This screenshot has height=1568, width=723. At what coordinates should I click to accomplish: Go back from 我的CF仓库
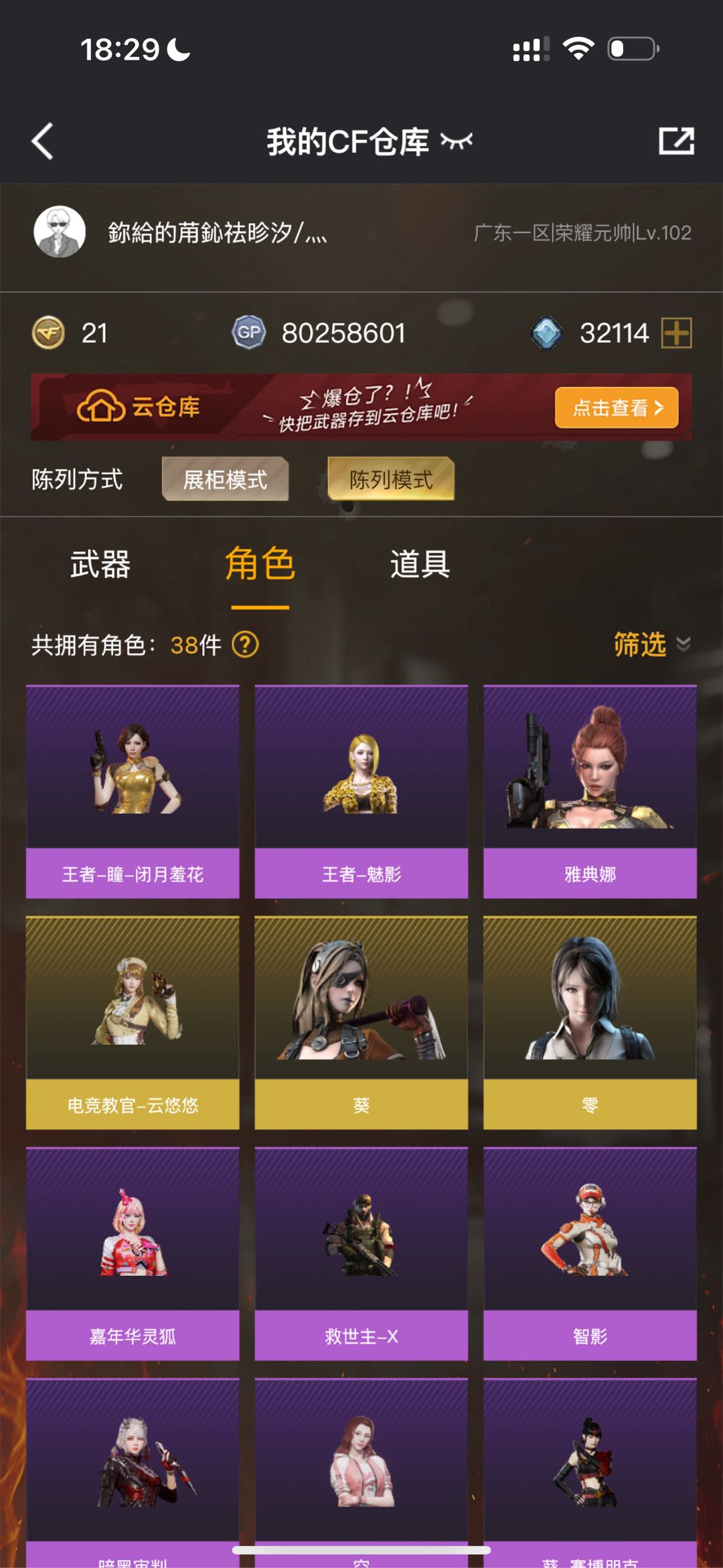pyautogui.click(x=43, y=141)
